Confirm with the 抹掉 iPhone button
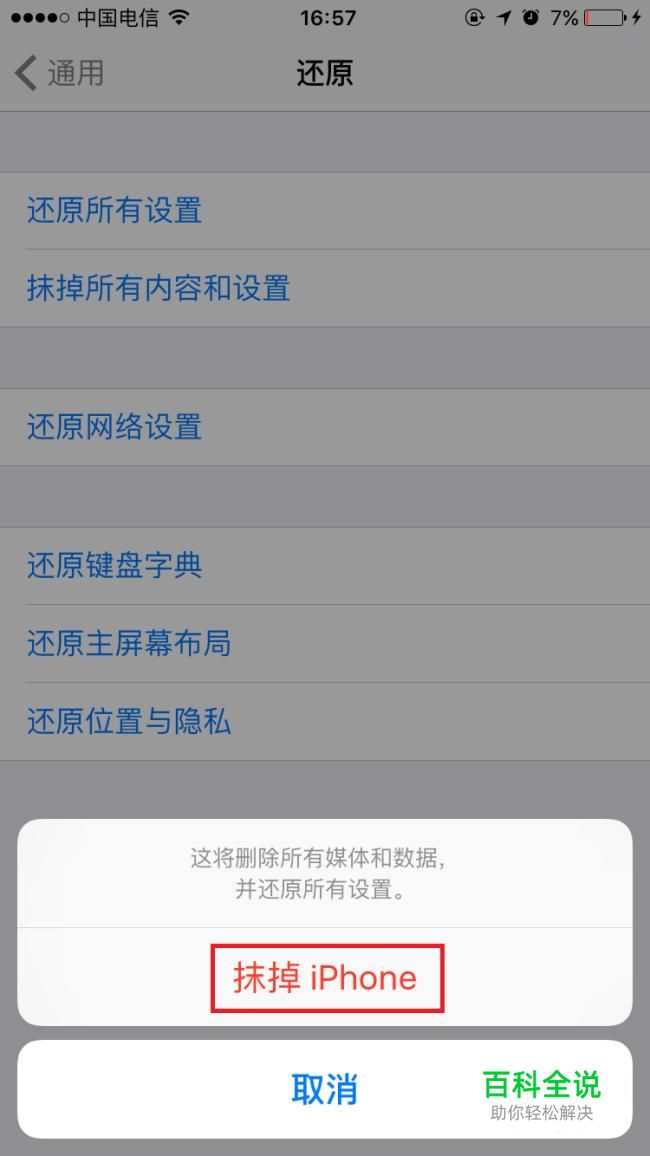The height and width of the screenshot is (1156, 650). pyautogui.click(x=325, y=977)
